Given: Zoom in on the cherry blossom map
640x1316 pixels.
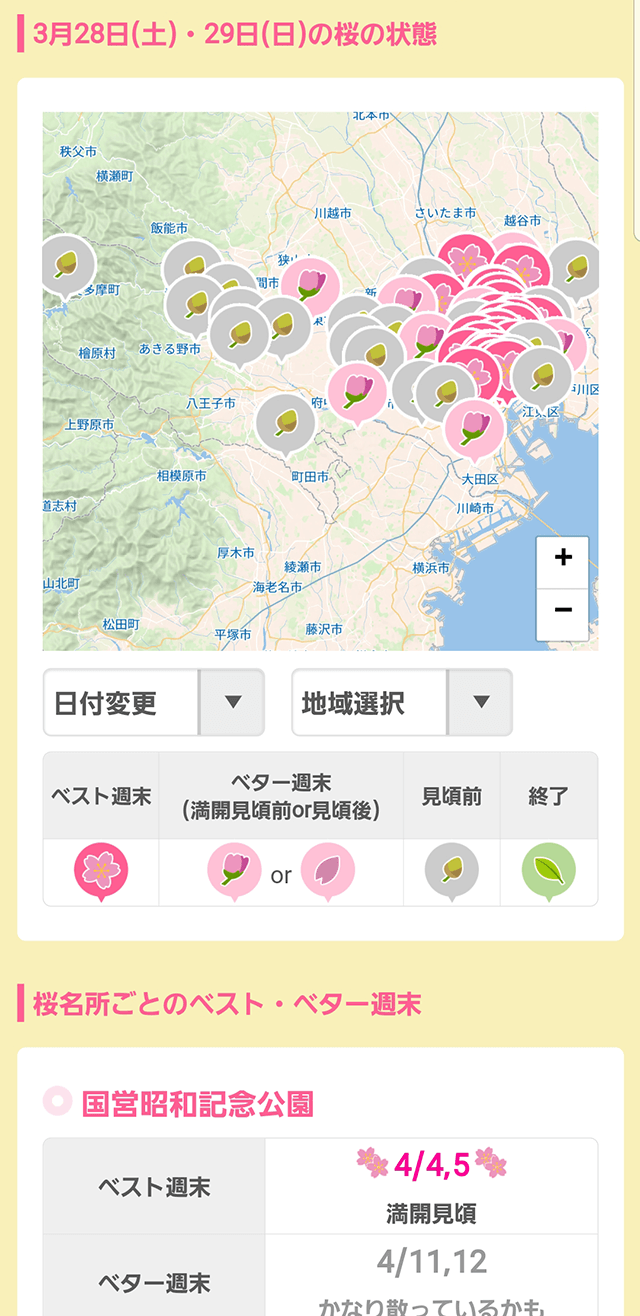Looking at the screenshot, I should pos(563,558).
